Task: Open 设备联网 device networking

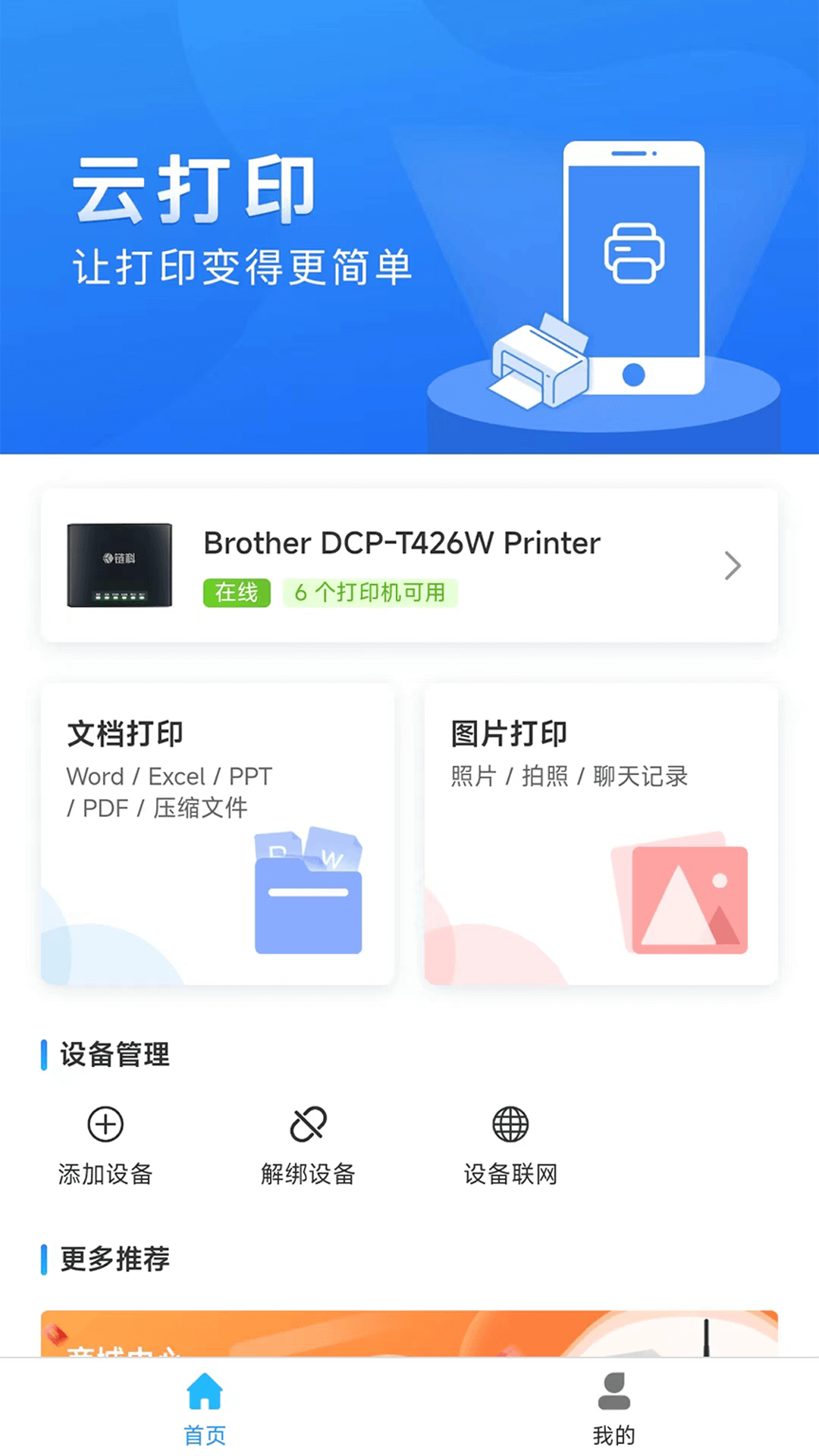Action: click(x=510, y=1146)
